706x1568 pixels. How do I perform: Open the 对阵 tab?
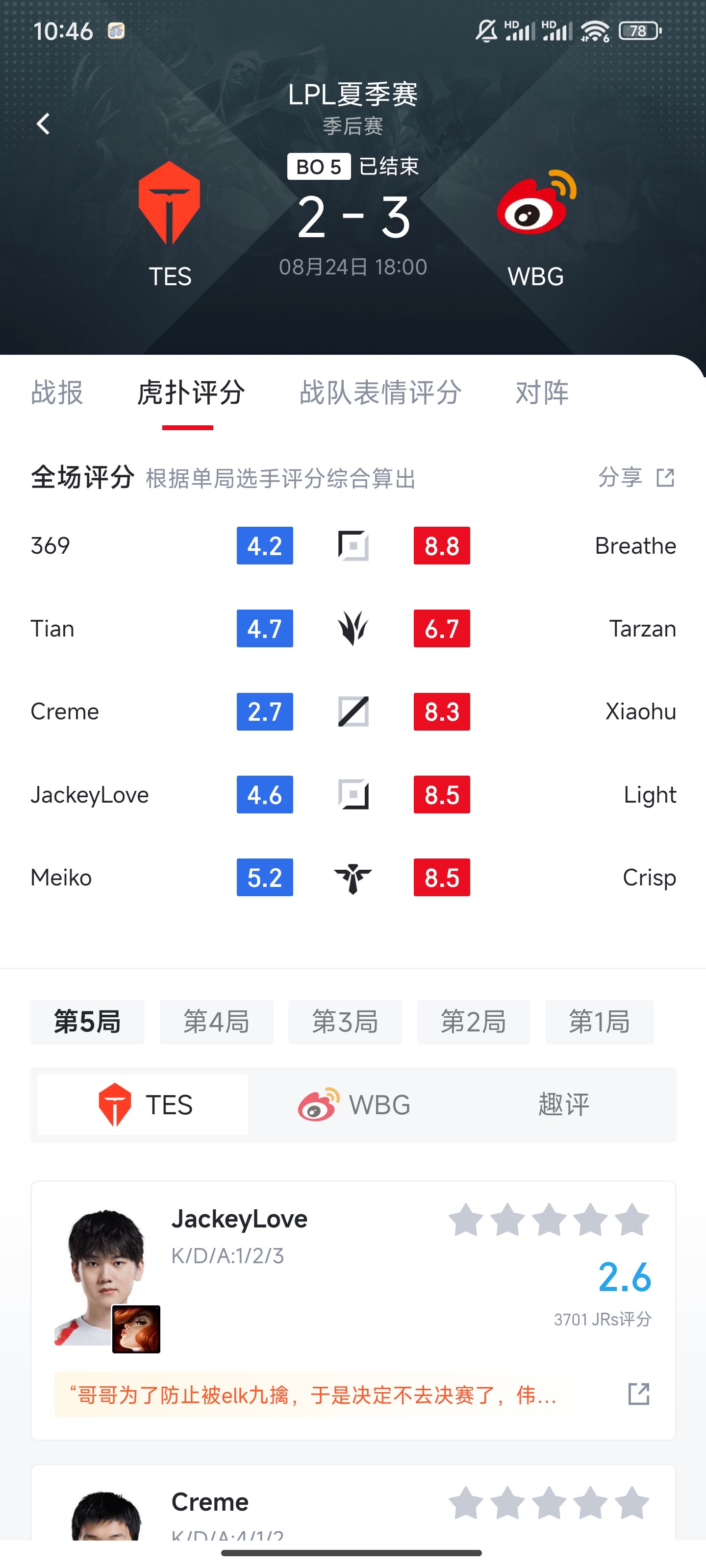pyautogui.click(x=542, y=392)
